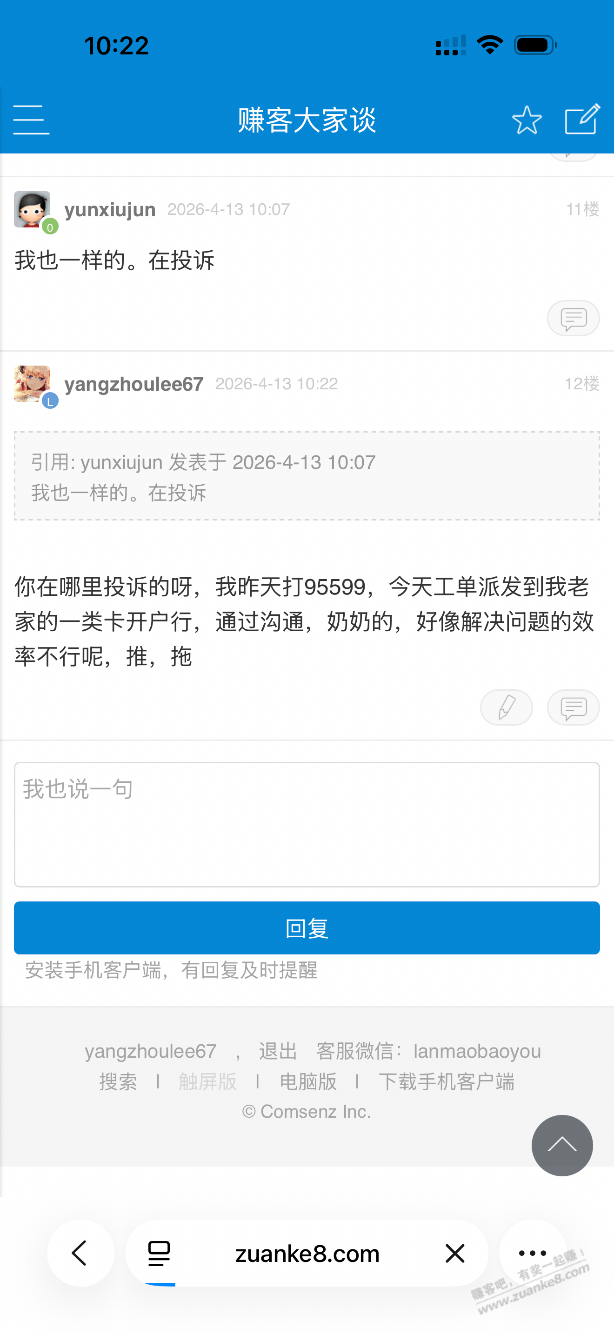Screen dimensions: 614x1334
Task: Open the hamburger drawer menu
Action: [31, 120]
